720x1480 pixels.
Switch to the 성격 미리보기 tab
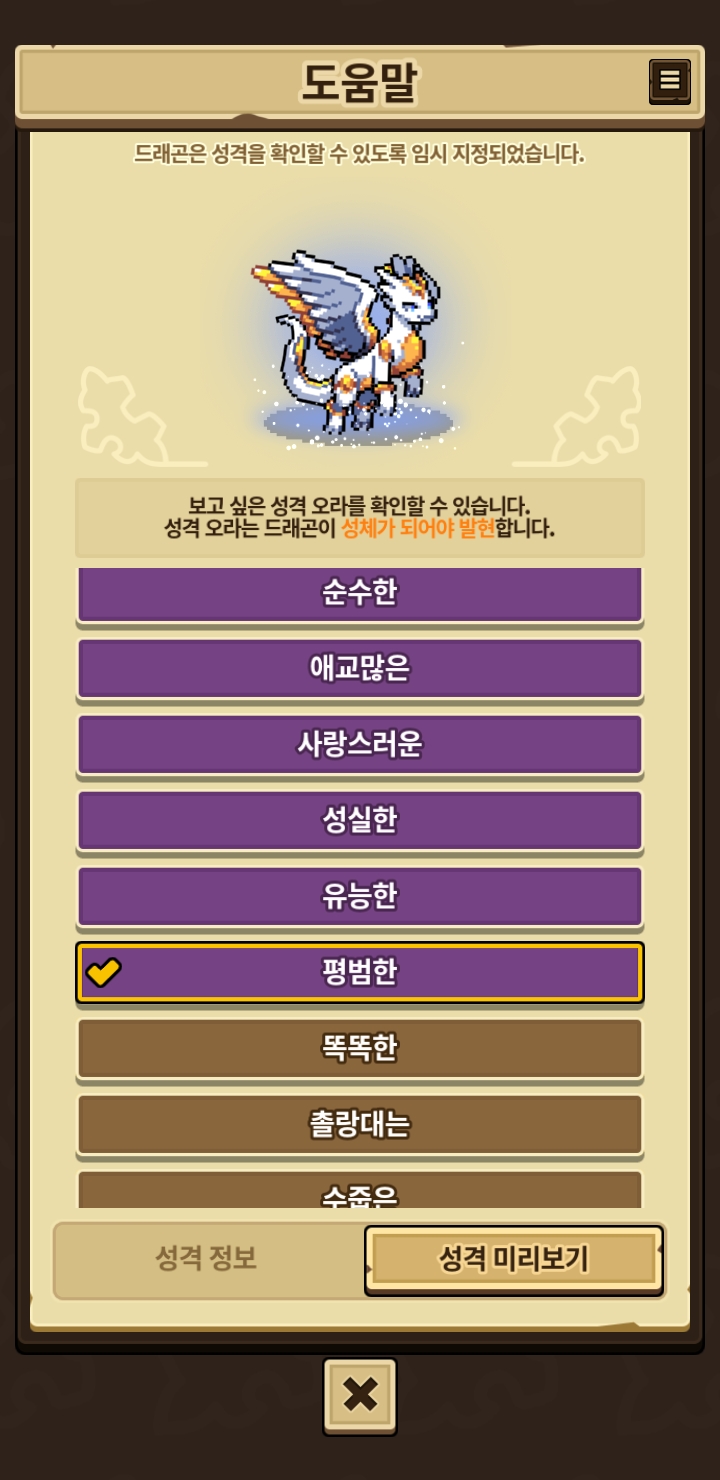point(514,1259)
